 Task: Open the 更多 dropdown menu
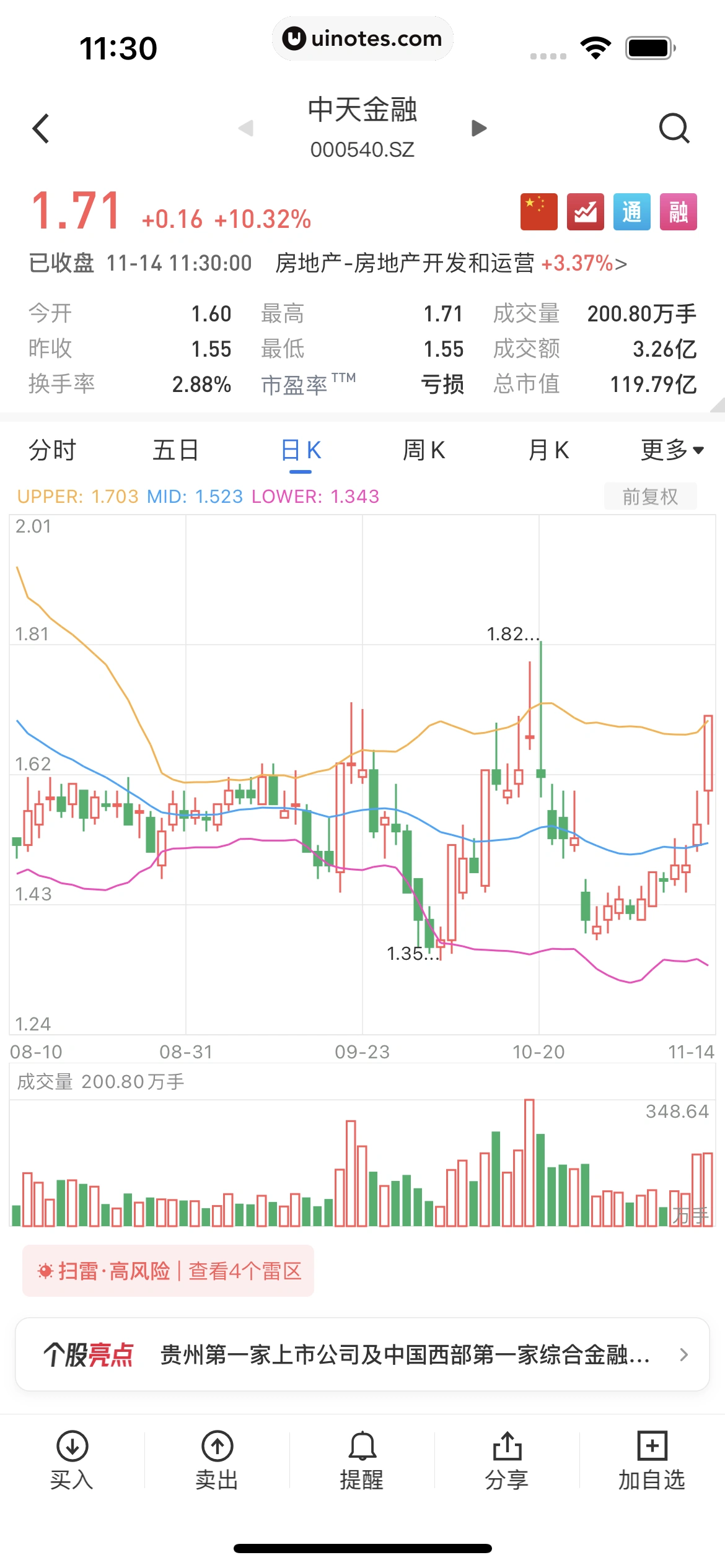coord(669,450)
